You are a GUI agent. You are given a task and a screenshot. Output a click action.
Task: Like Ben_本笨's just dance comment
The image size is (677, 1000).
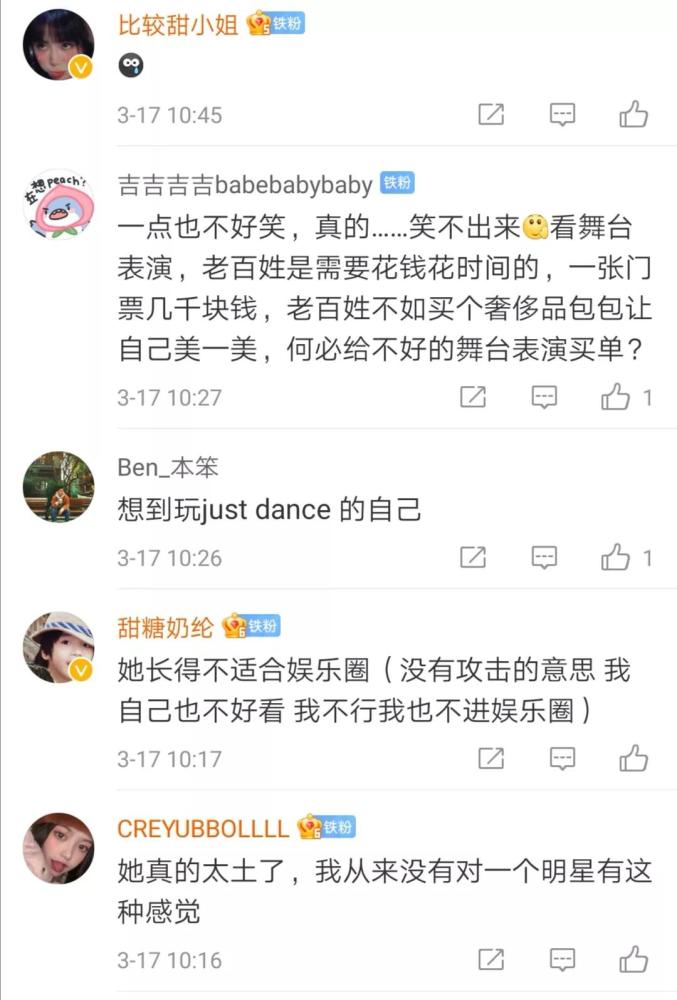(x=616, y=558)
